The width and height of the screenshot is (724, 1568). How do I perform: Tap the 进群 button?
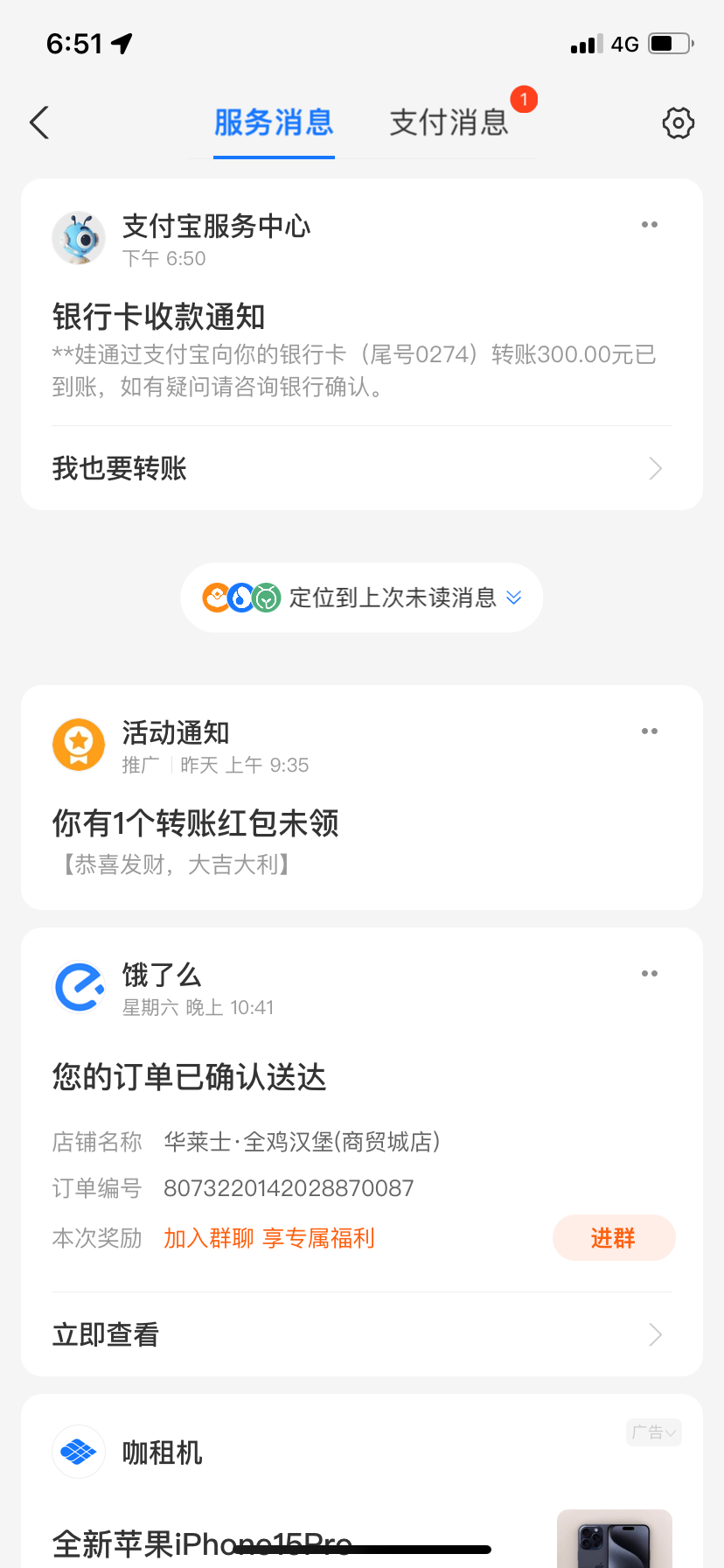pos(613,1238)
